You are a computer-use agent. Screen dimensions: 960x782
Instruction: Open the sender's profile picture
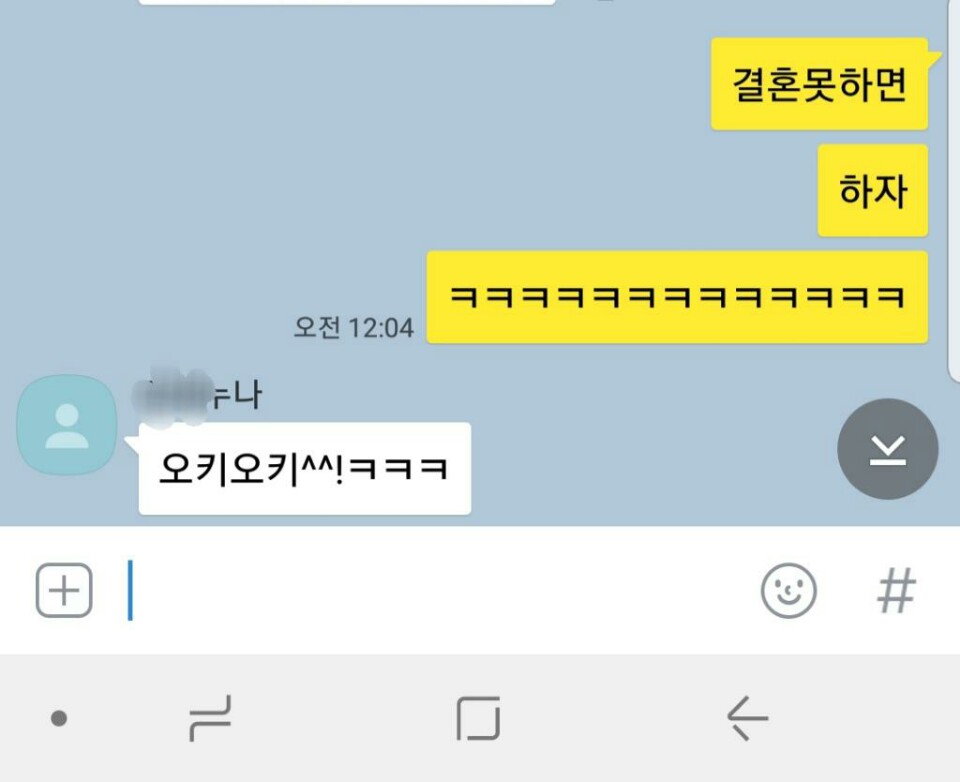click(x=67, y=425)
